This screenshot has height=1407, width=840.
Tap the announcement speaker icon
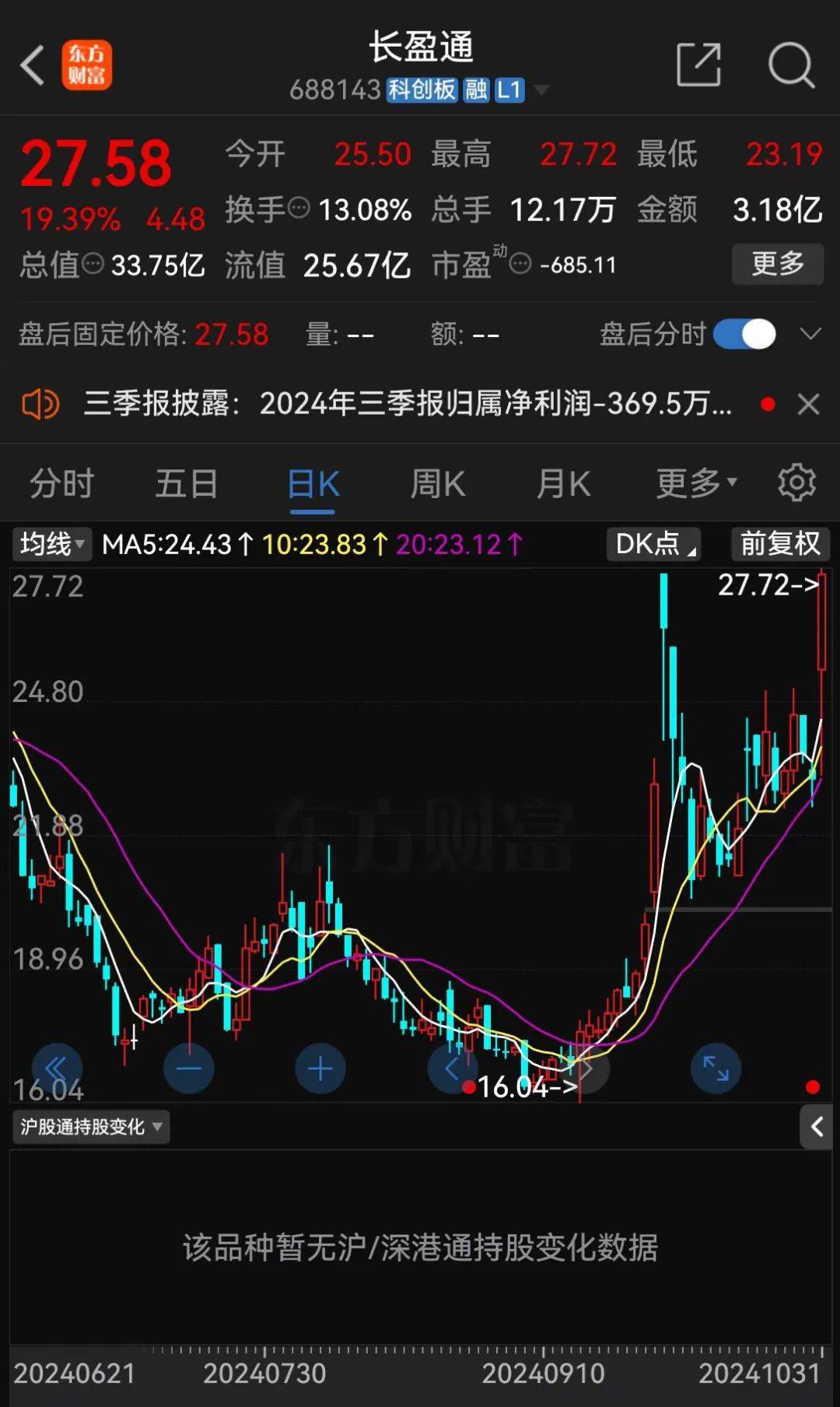[x=43, y=404]
